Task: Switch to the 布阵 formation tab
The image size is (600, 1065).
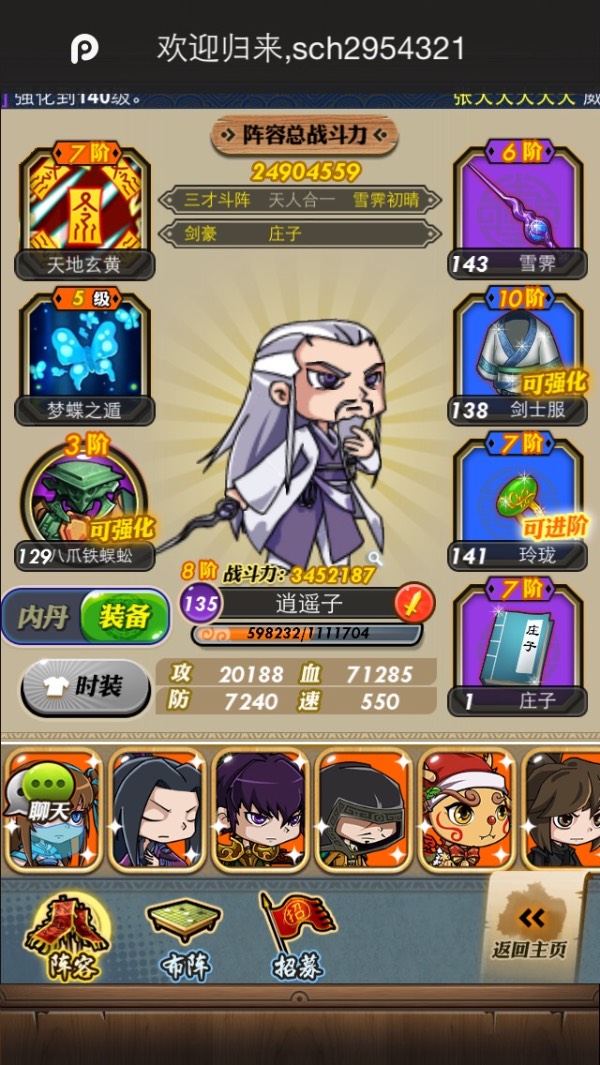Action: click(183, 936)
